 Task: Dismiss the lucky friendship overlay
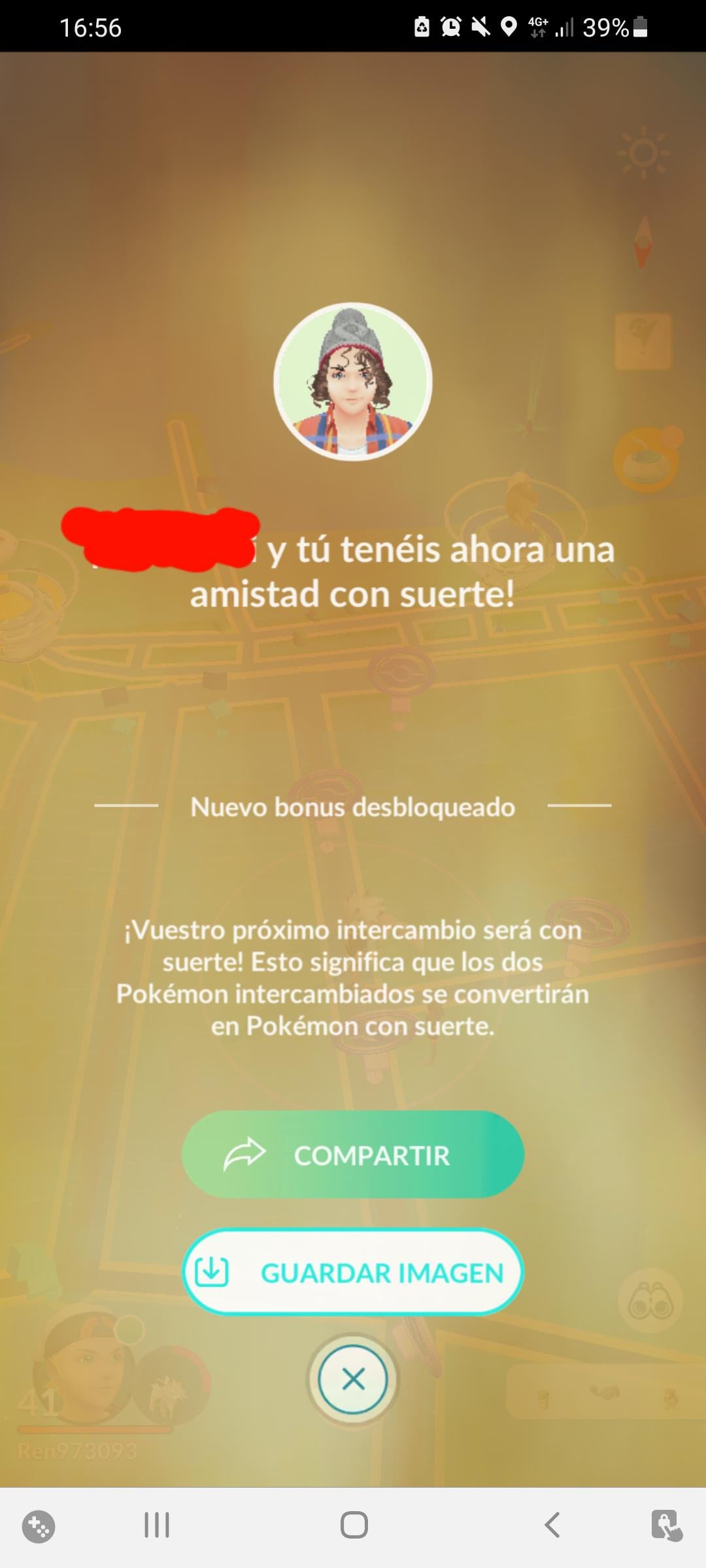353,1379
